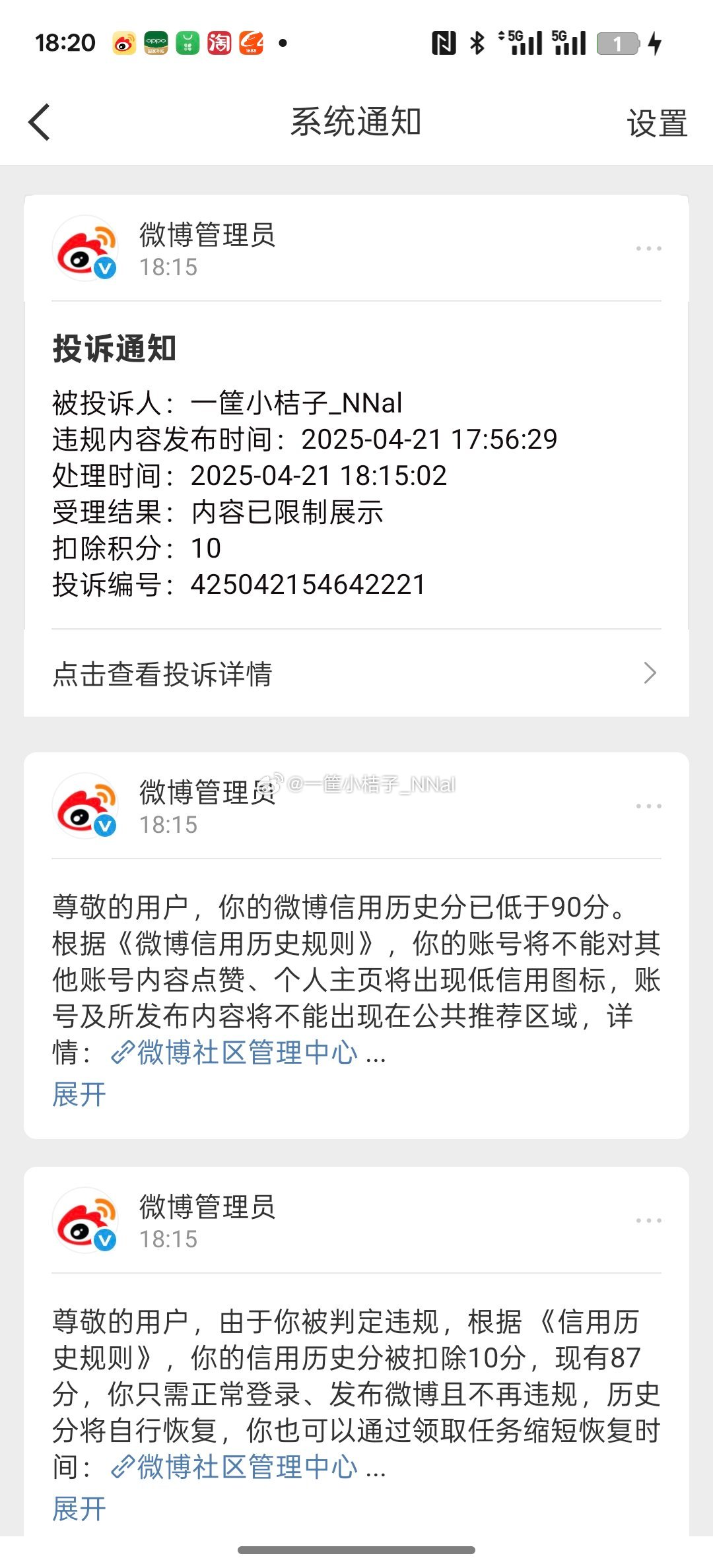Open 设置 in the header
Screen dimensions: 713x1568
click(656, 123)
